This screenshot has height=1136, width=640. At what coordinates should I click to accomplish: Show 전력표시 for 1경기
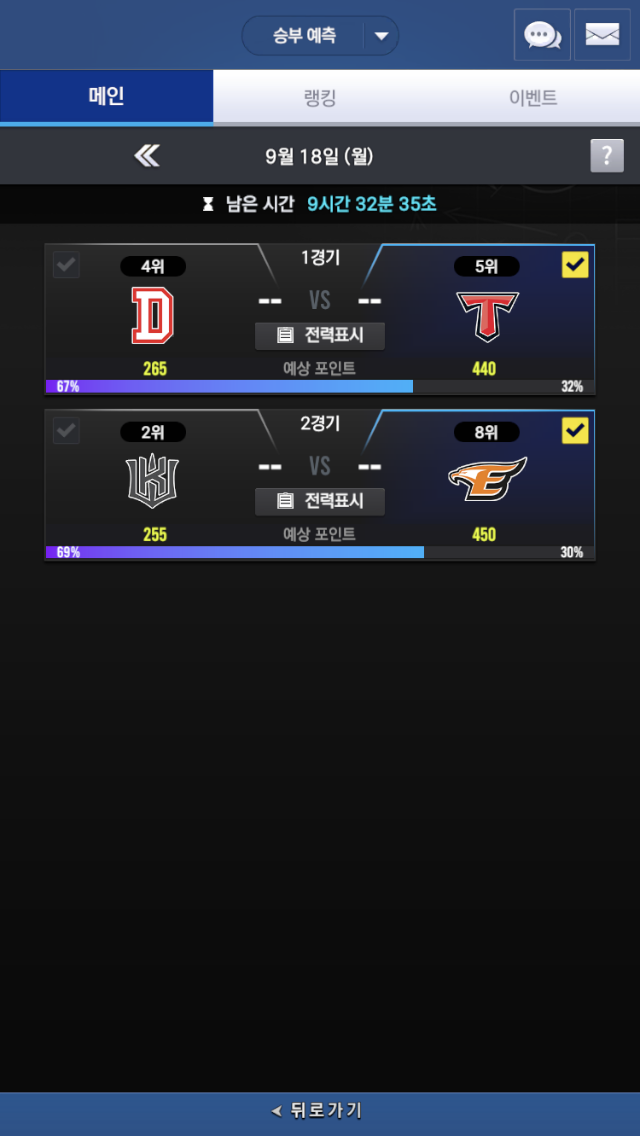[x=320, y=335]
